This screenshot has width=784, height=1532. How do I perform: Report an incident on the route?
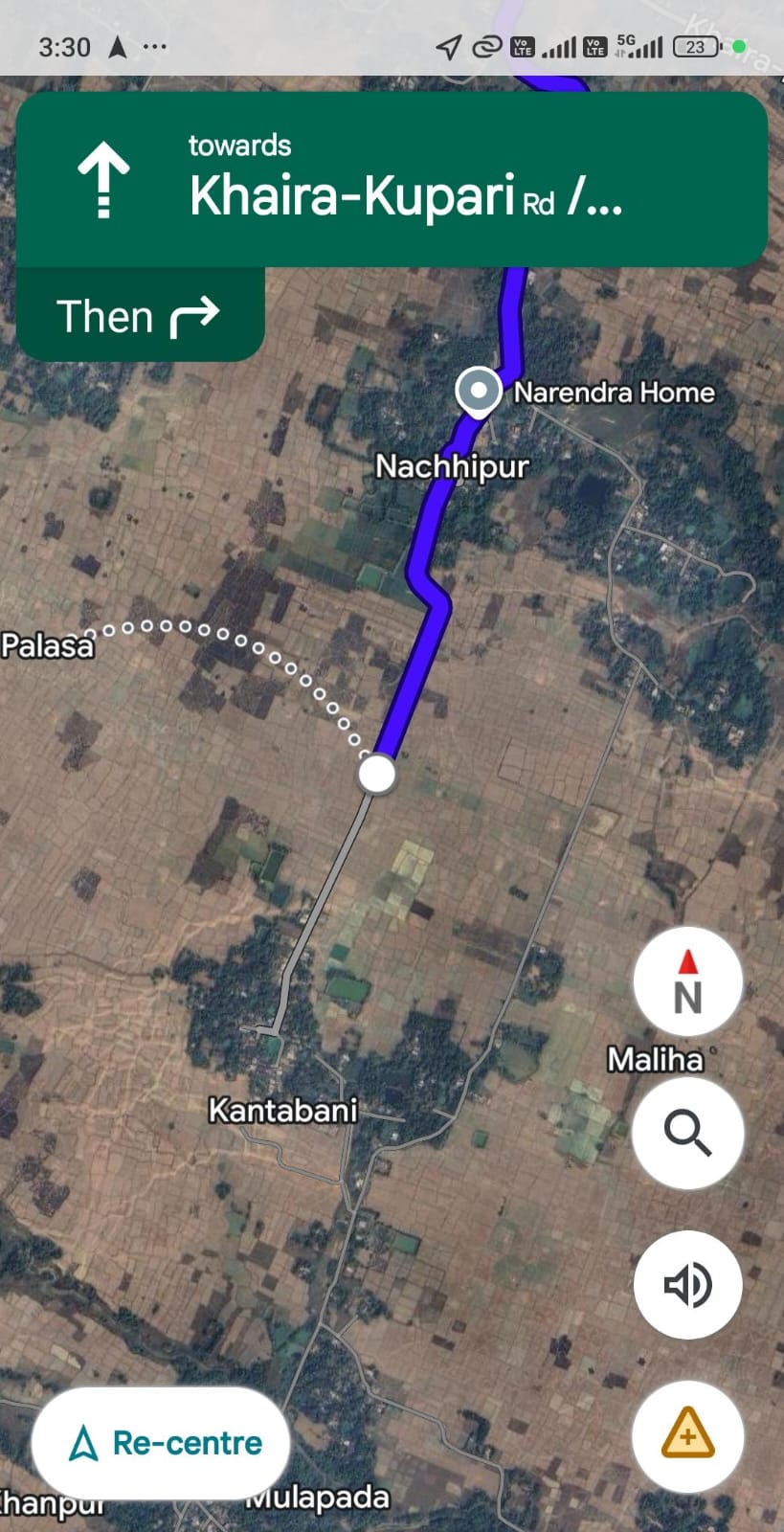(687, 1435)
